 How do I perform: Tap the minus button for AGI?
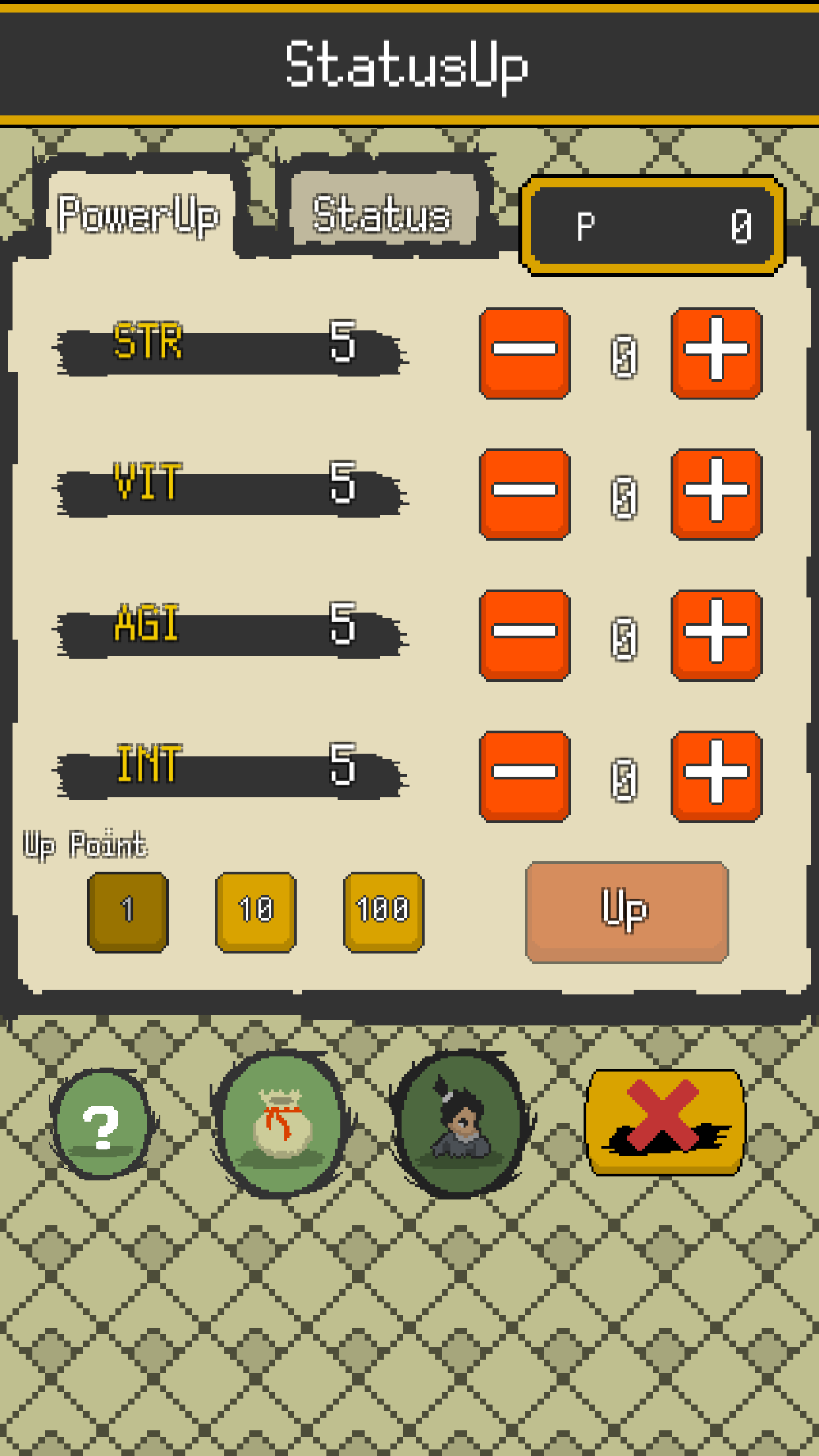pos(525,635)
